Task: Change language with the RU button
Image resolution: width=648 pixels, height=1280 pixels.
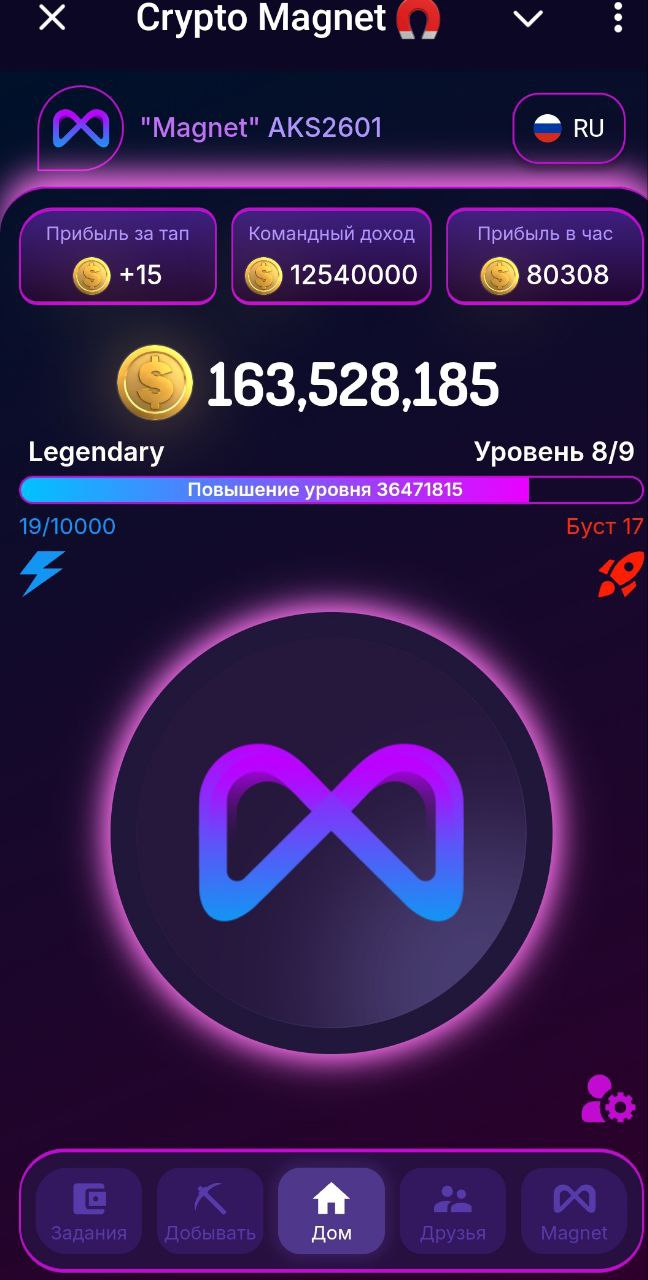Action: [569, 128]
